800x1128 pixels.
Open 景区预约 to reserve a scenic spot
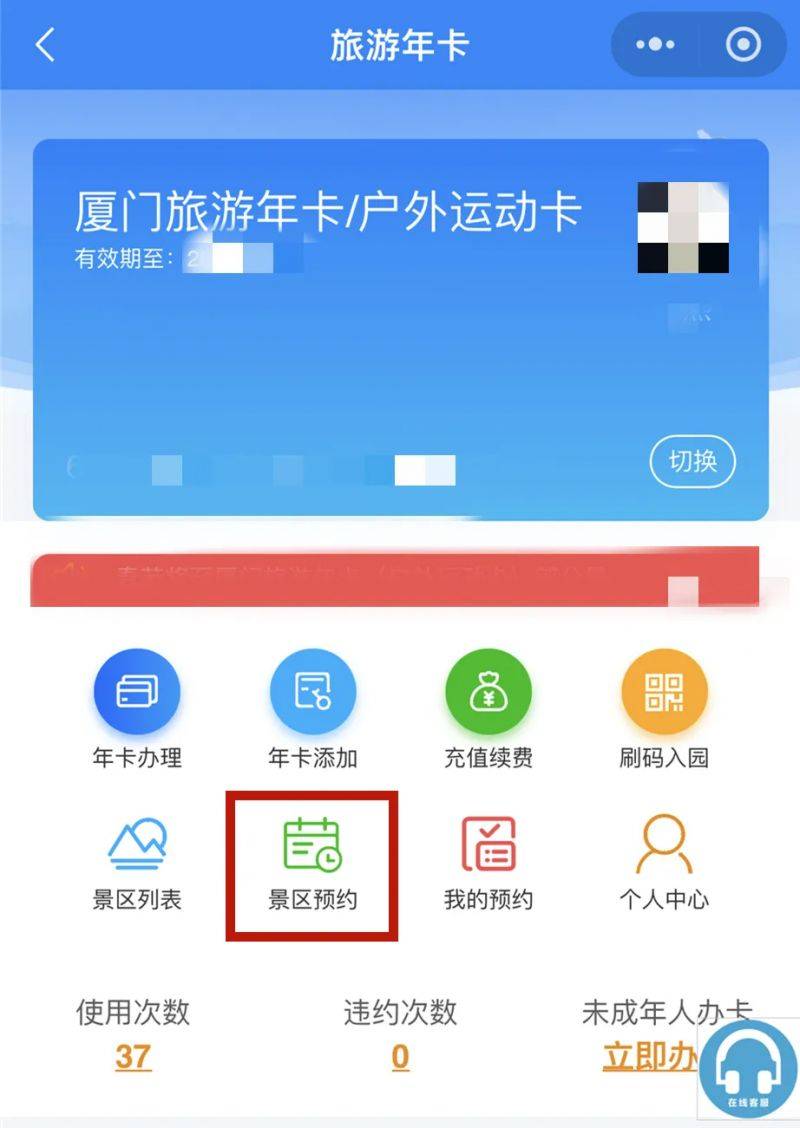312,862
